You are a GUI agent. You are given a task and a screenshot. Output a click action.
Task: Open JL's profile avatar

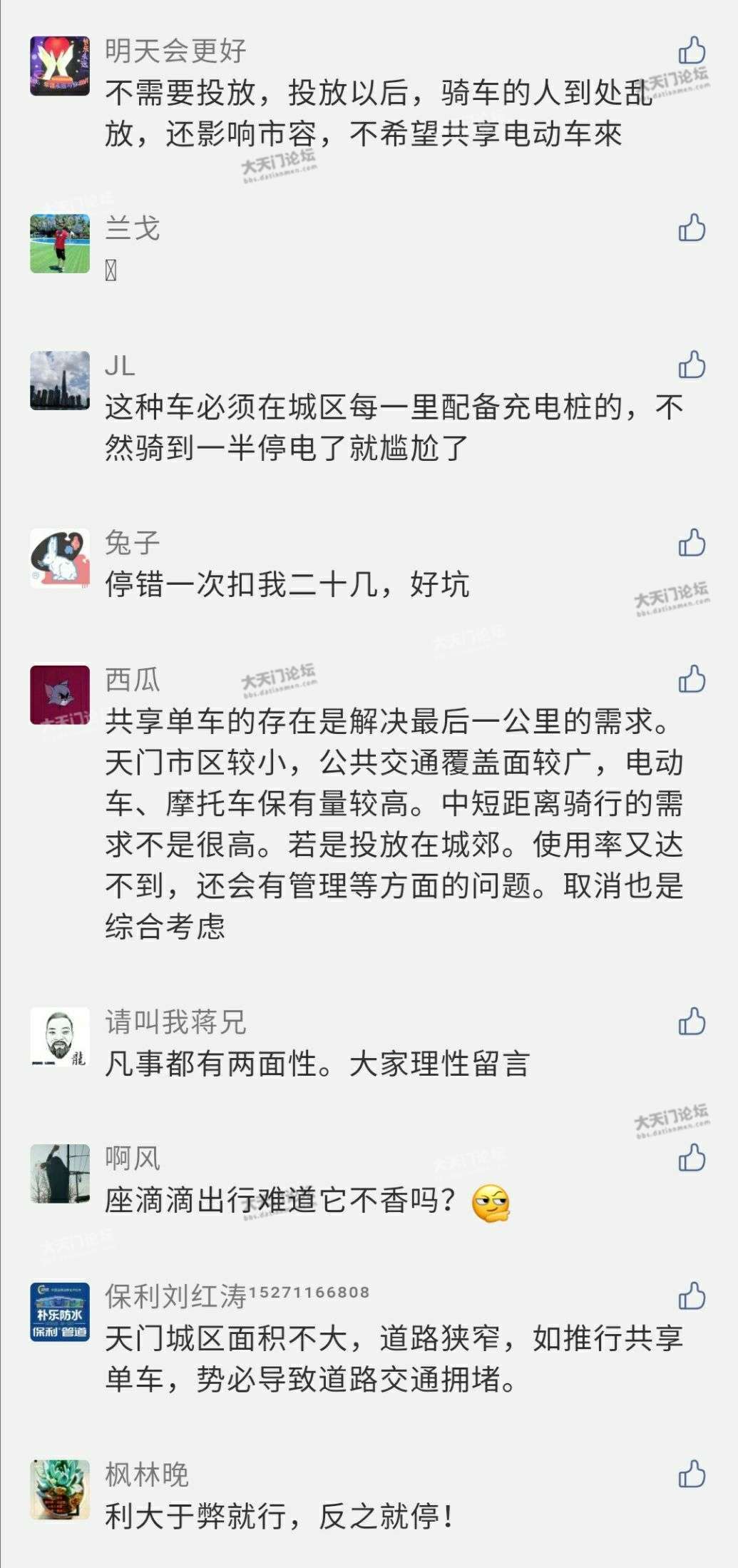(60, 380)
